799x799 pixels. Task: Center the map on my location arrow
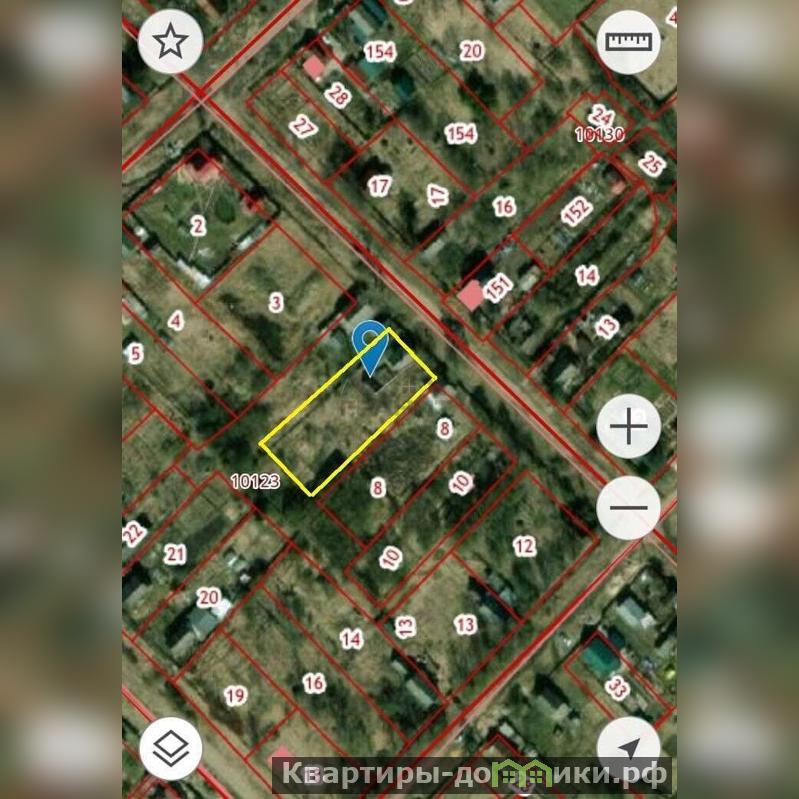point(628,748)
